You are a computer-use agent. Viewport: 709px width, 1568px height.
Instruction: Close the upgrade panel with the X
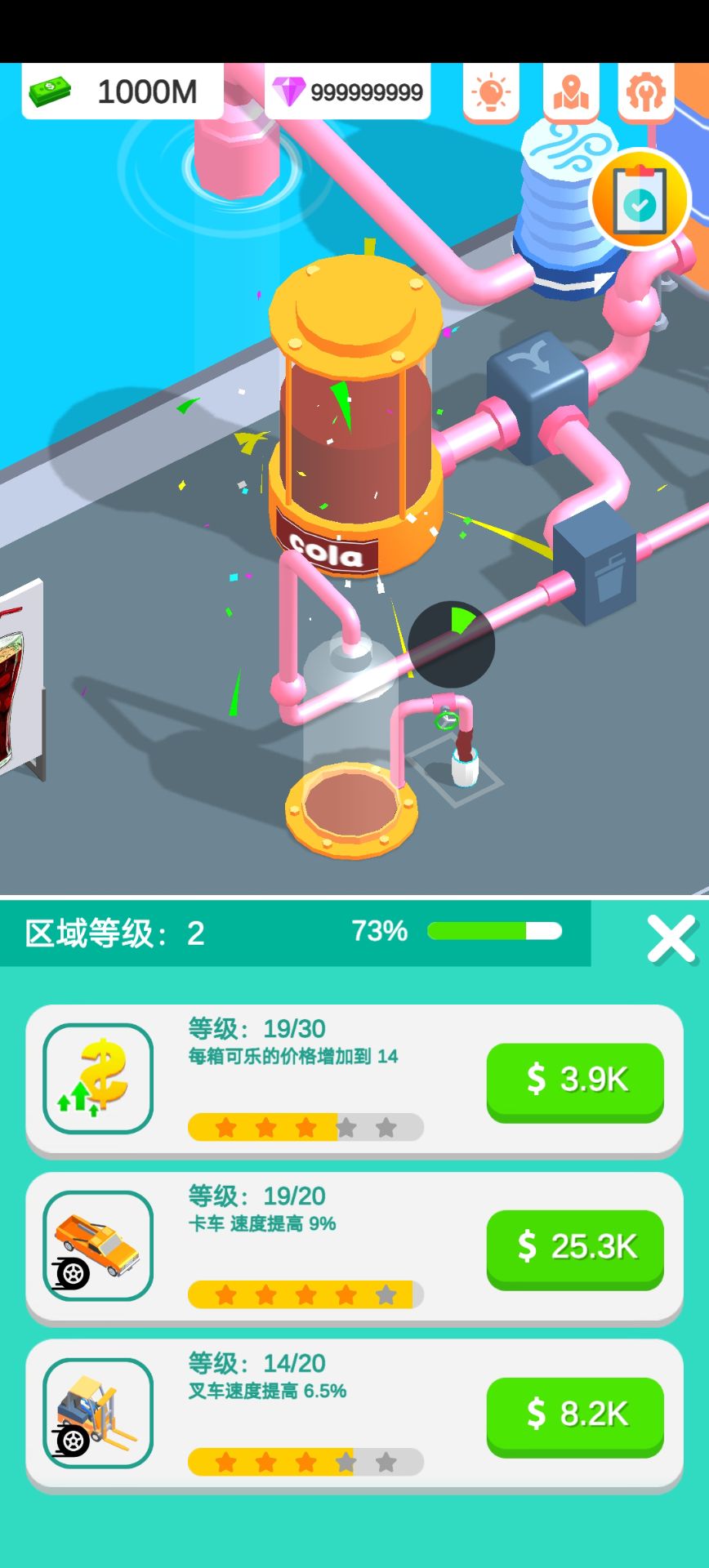tap(671, 938)
